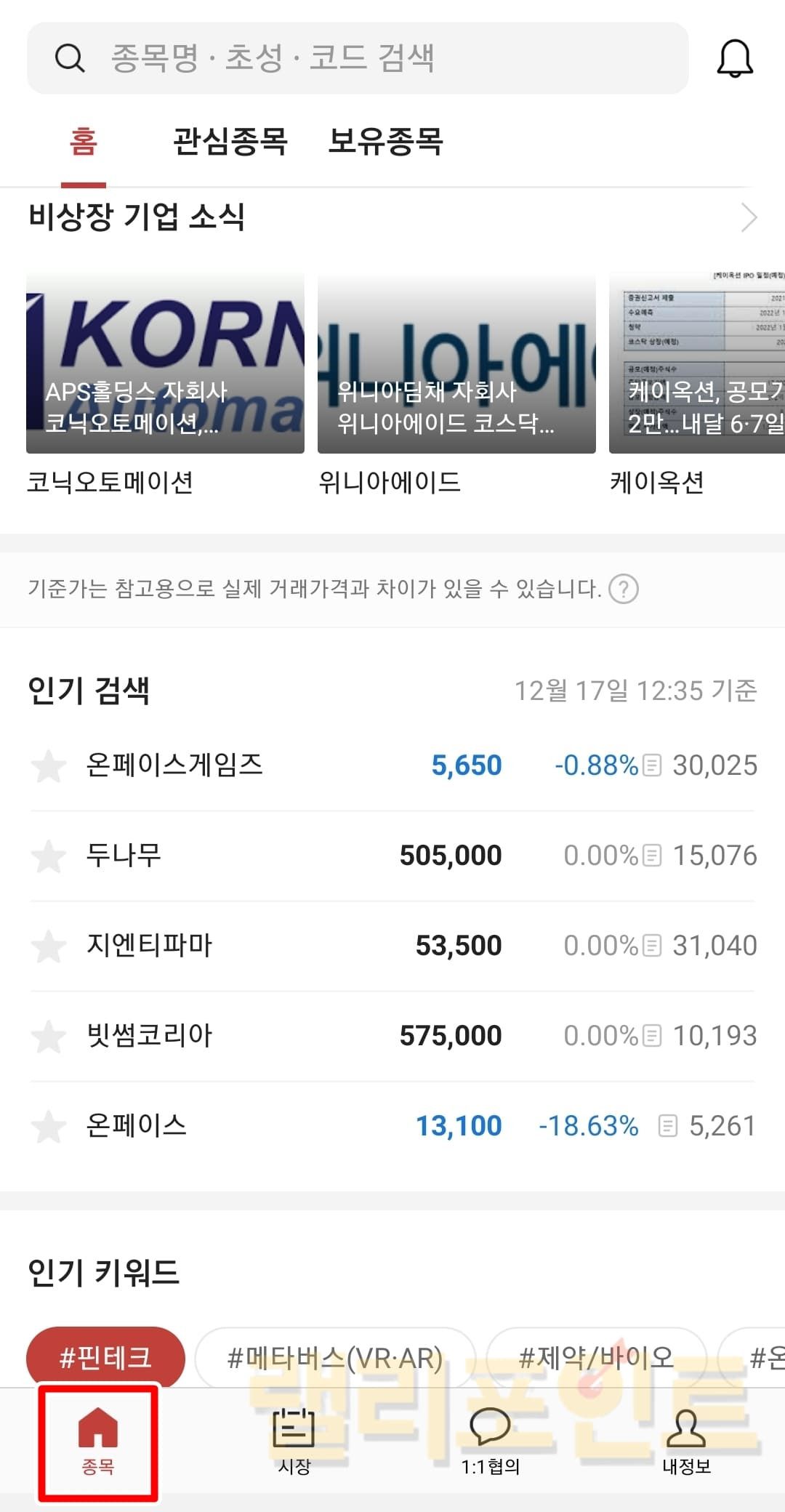Tap the stock name search field
785x1512 pixels.
(x=356, y=58)
